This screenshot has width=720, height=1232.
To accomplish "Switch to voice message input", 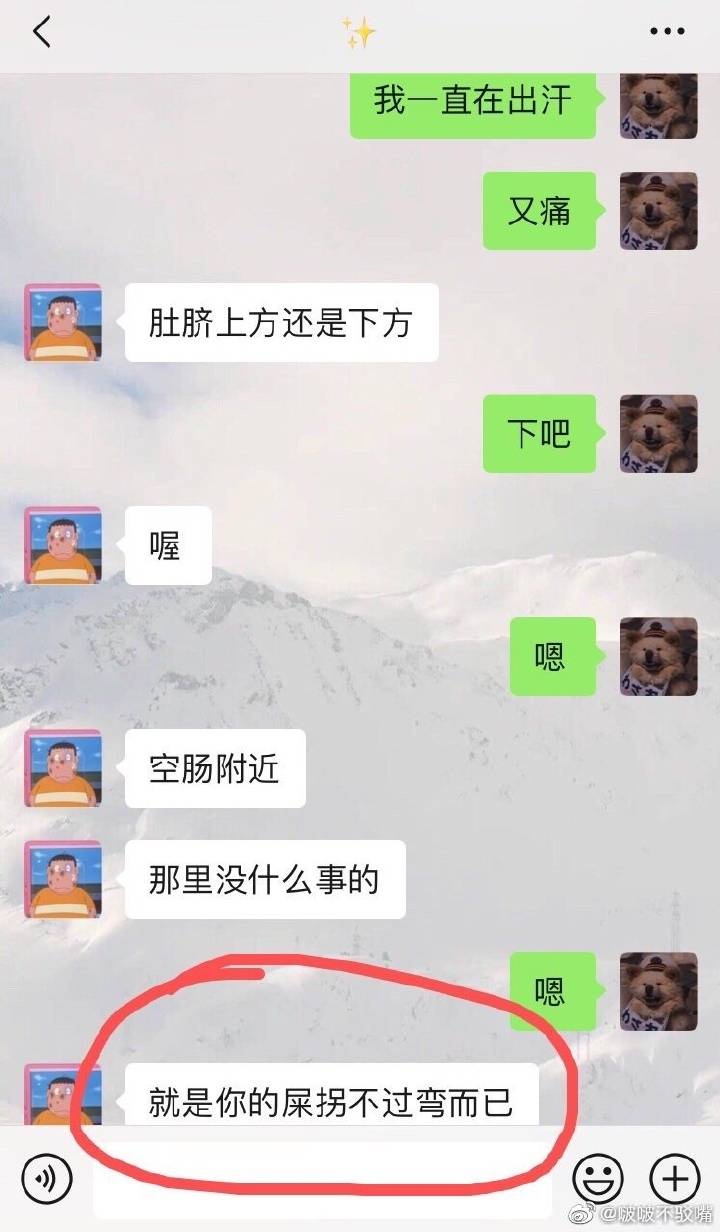I will coord(46,1178).
